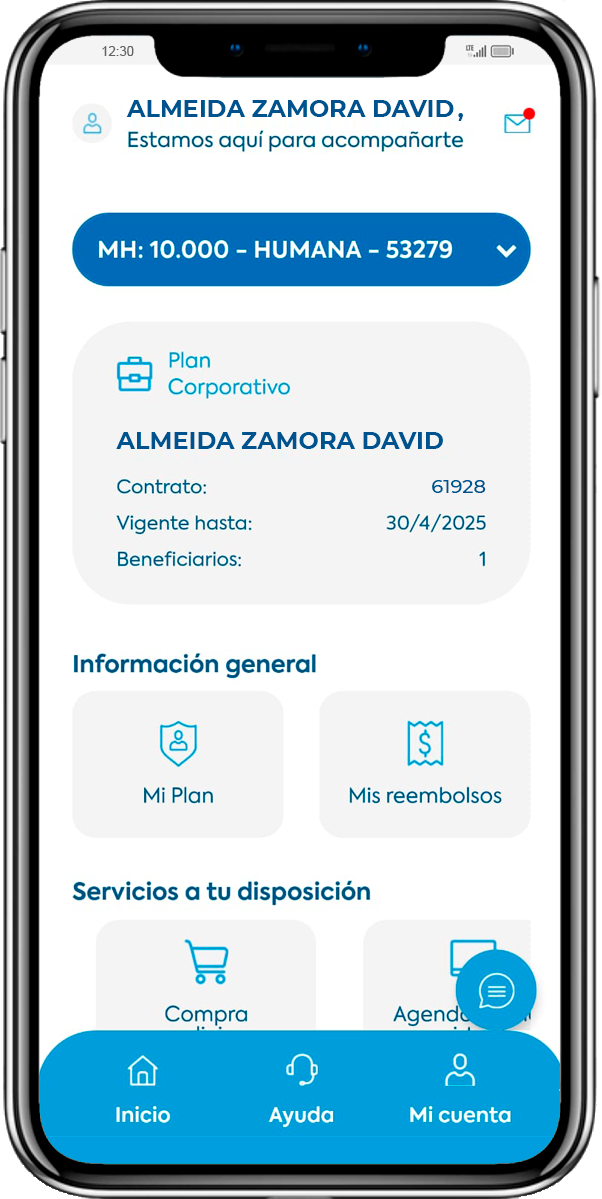Start a chat with the floating button
This screenshot has width=602, height=1199.
tap(496, 990)
